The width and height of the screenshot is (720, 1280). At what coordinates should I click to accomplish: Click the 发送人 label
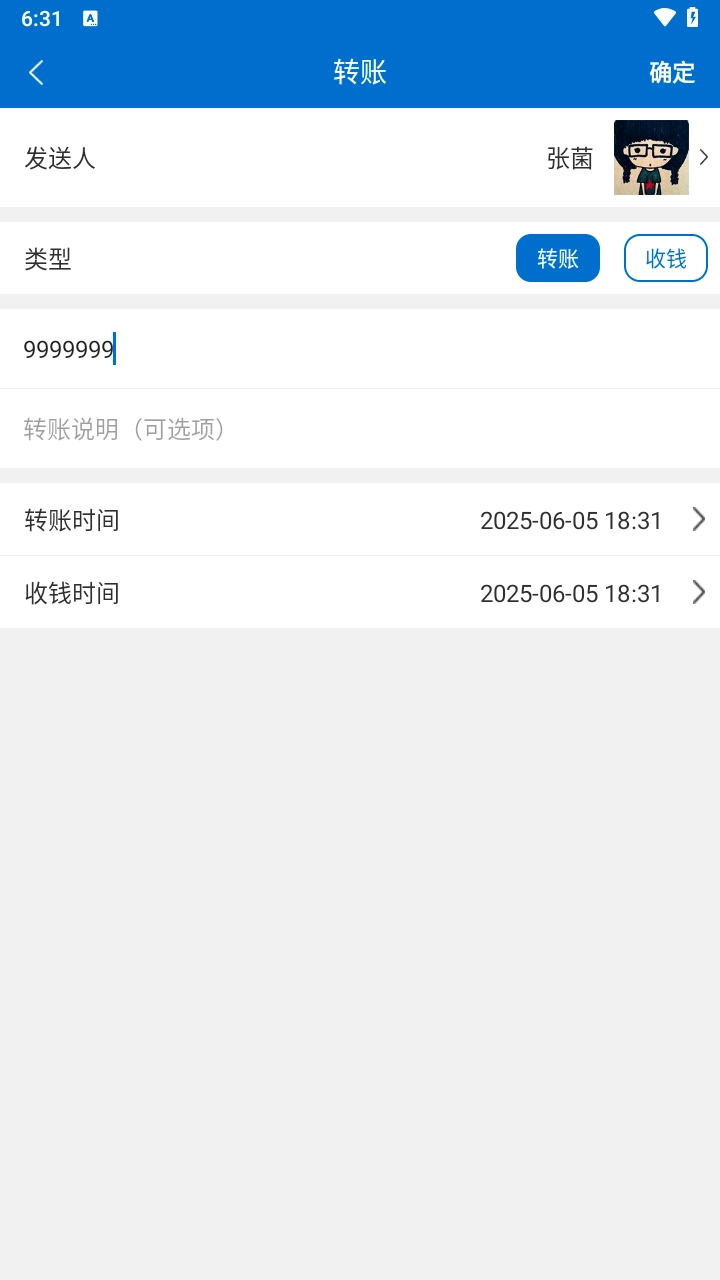coord(59,157)
